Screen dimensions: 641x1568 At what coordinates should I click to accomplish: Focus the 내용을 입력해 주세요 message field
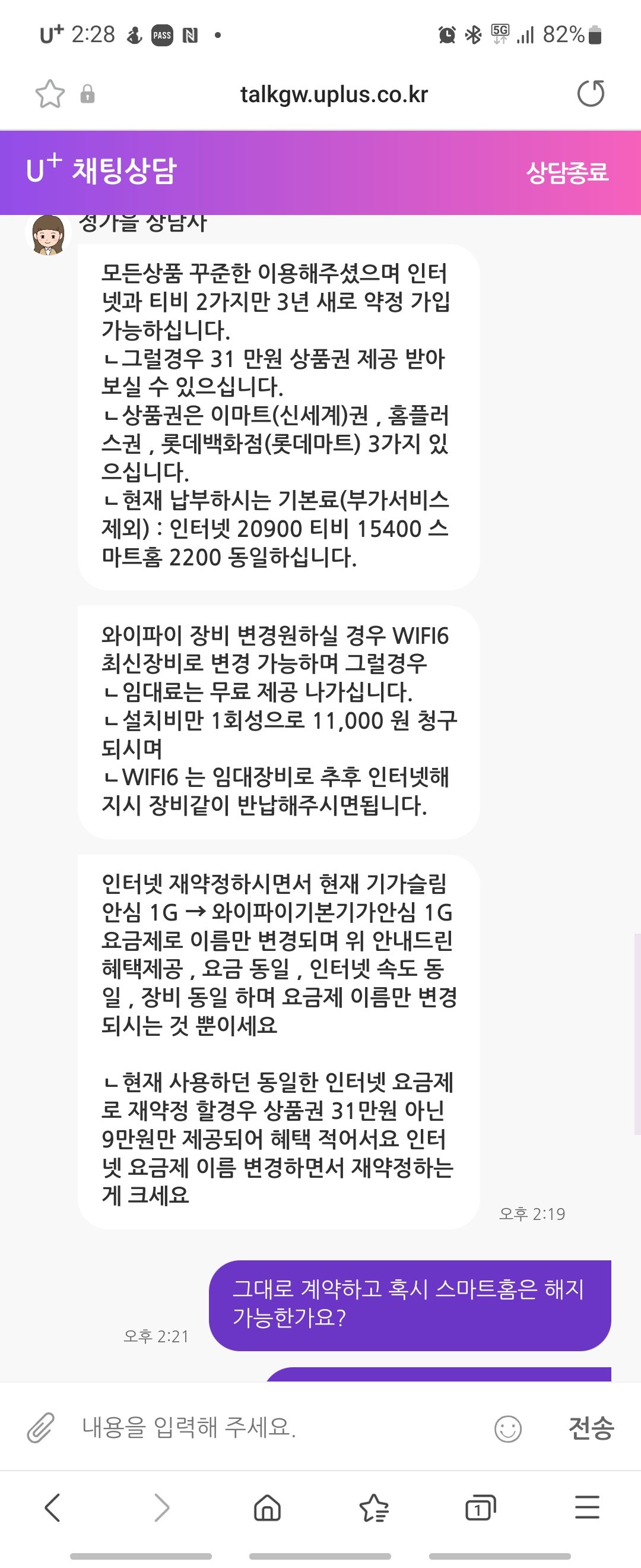coord(274,1427)
